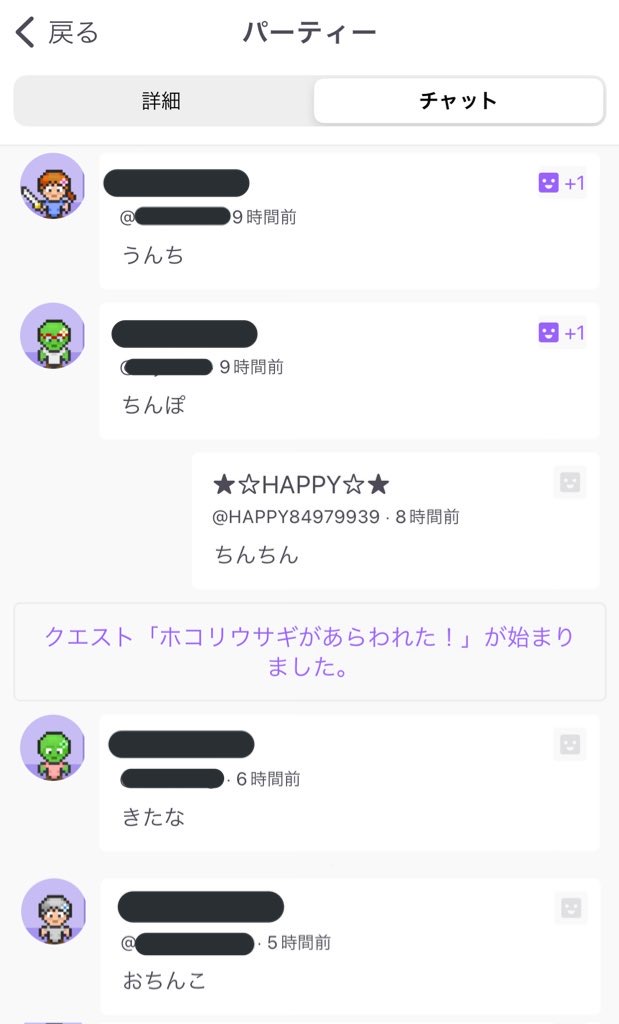Like the うんち message

[561, 183]
